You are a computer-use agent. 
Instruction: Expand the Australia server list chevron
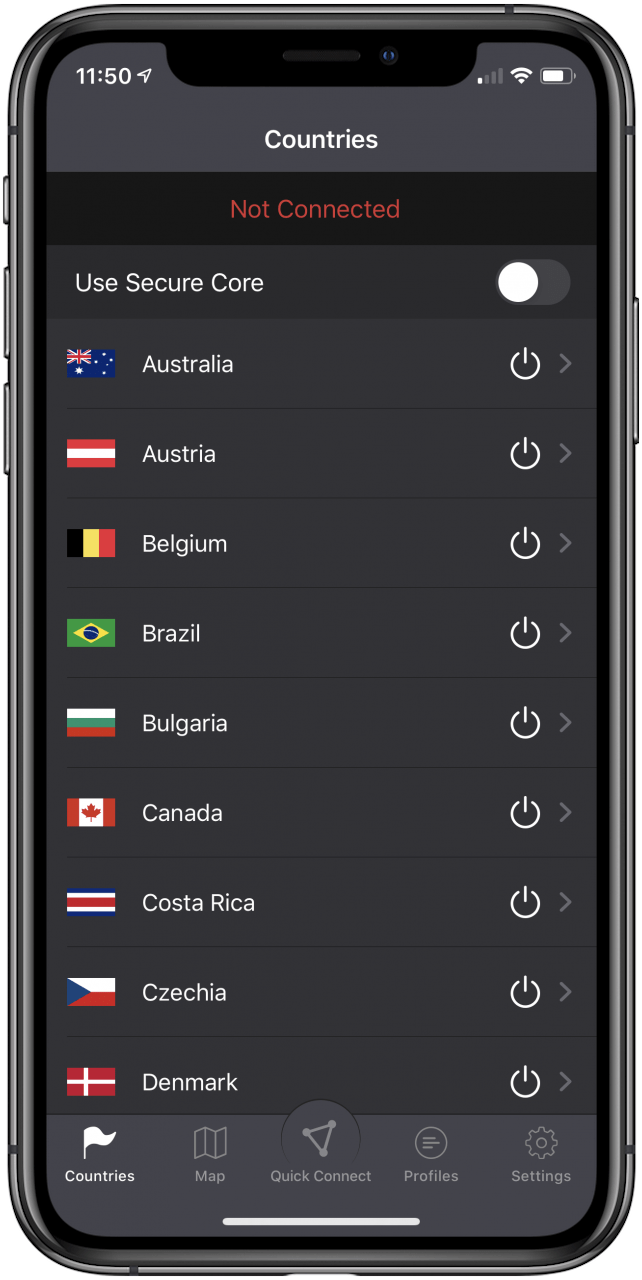pos(566,364)
